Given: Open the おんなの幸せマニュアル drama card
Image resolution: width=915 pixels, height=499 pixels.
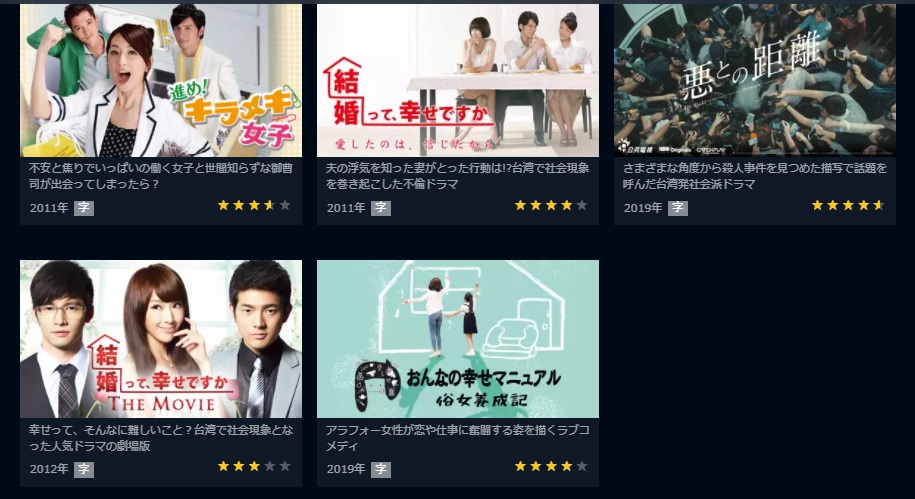Looking at the screenshot, I should [457, 339].
